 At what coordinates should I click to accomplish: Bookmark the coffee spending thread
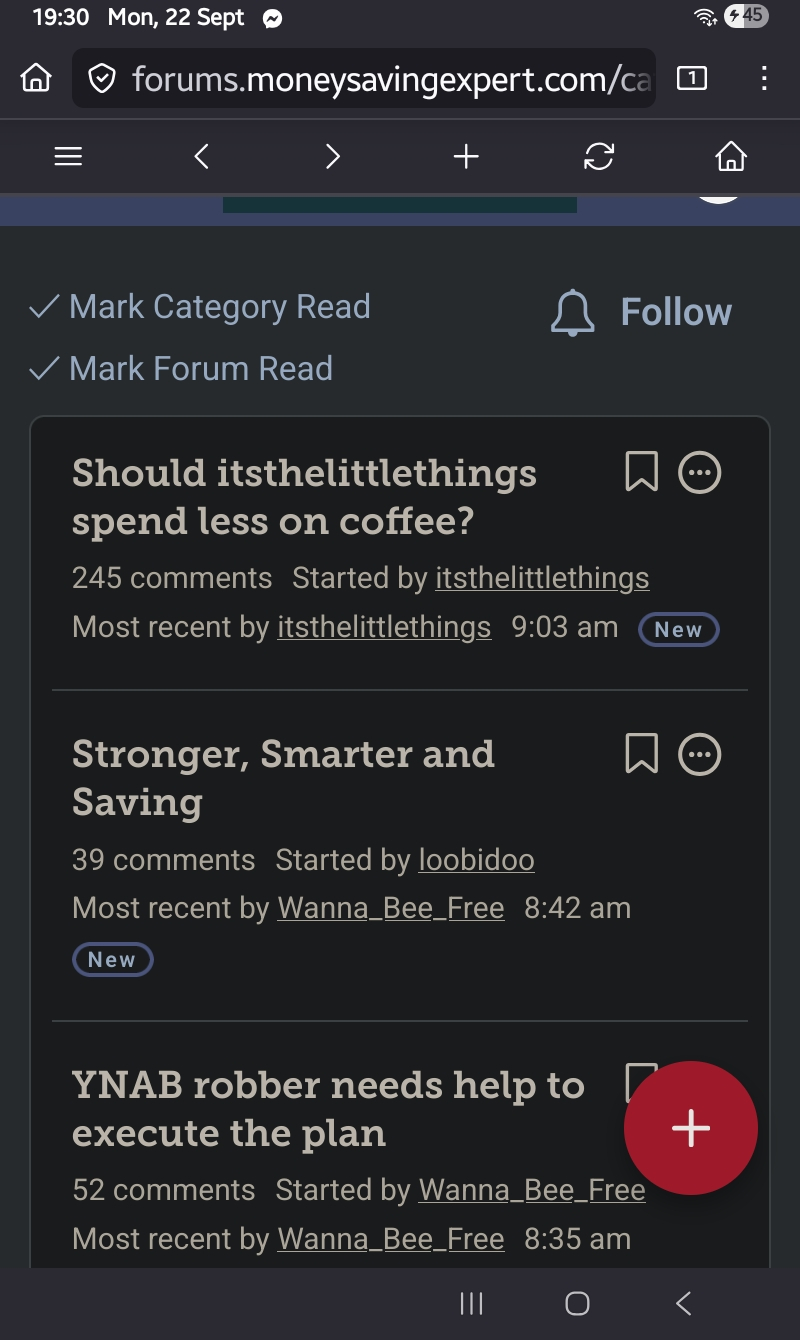[641, 472]
